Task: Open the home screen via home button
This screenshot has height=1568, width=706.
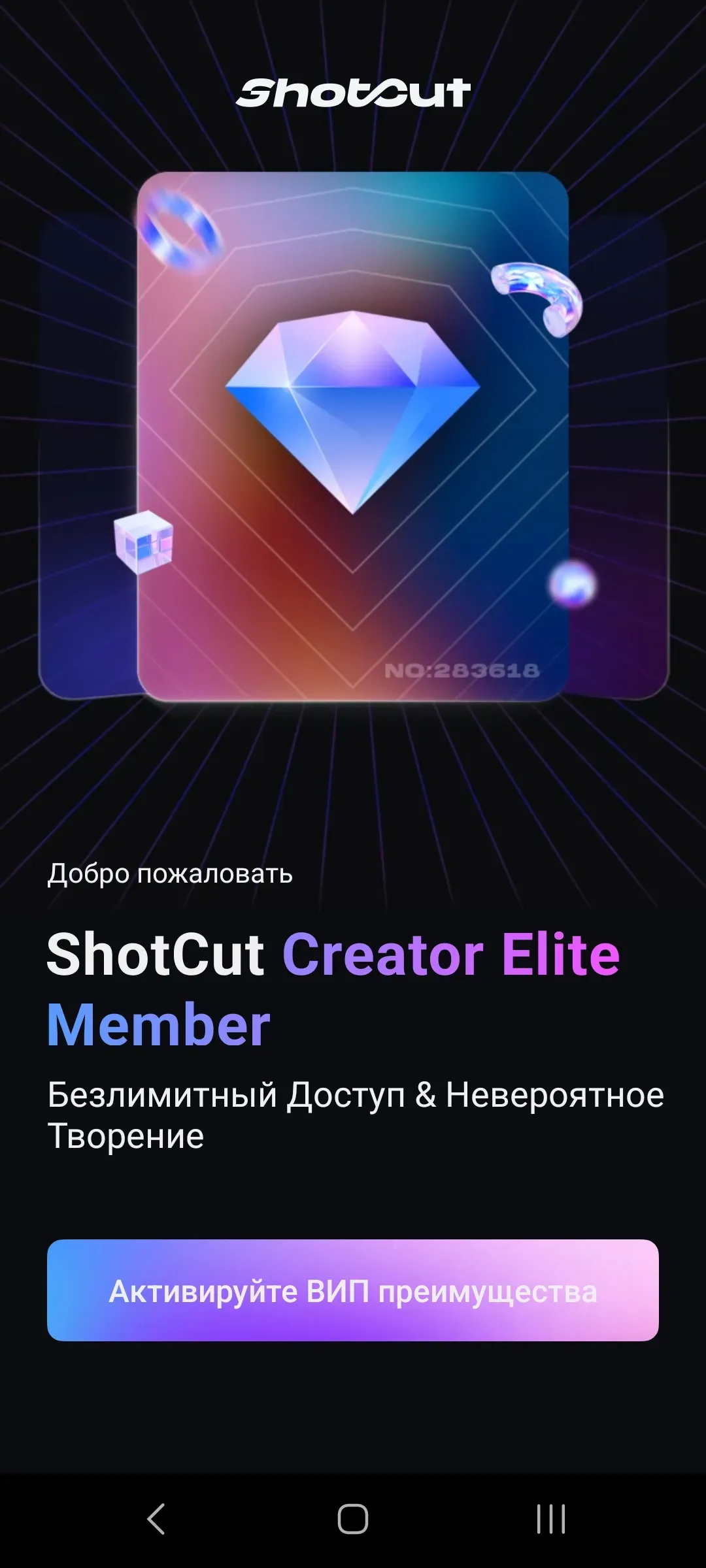Action: [x=353, y=1519]
